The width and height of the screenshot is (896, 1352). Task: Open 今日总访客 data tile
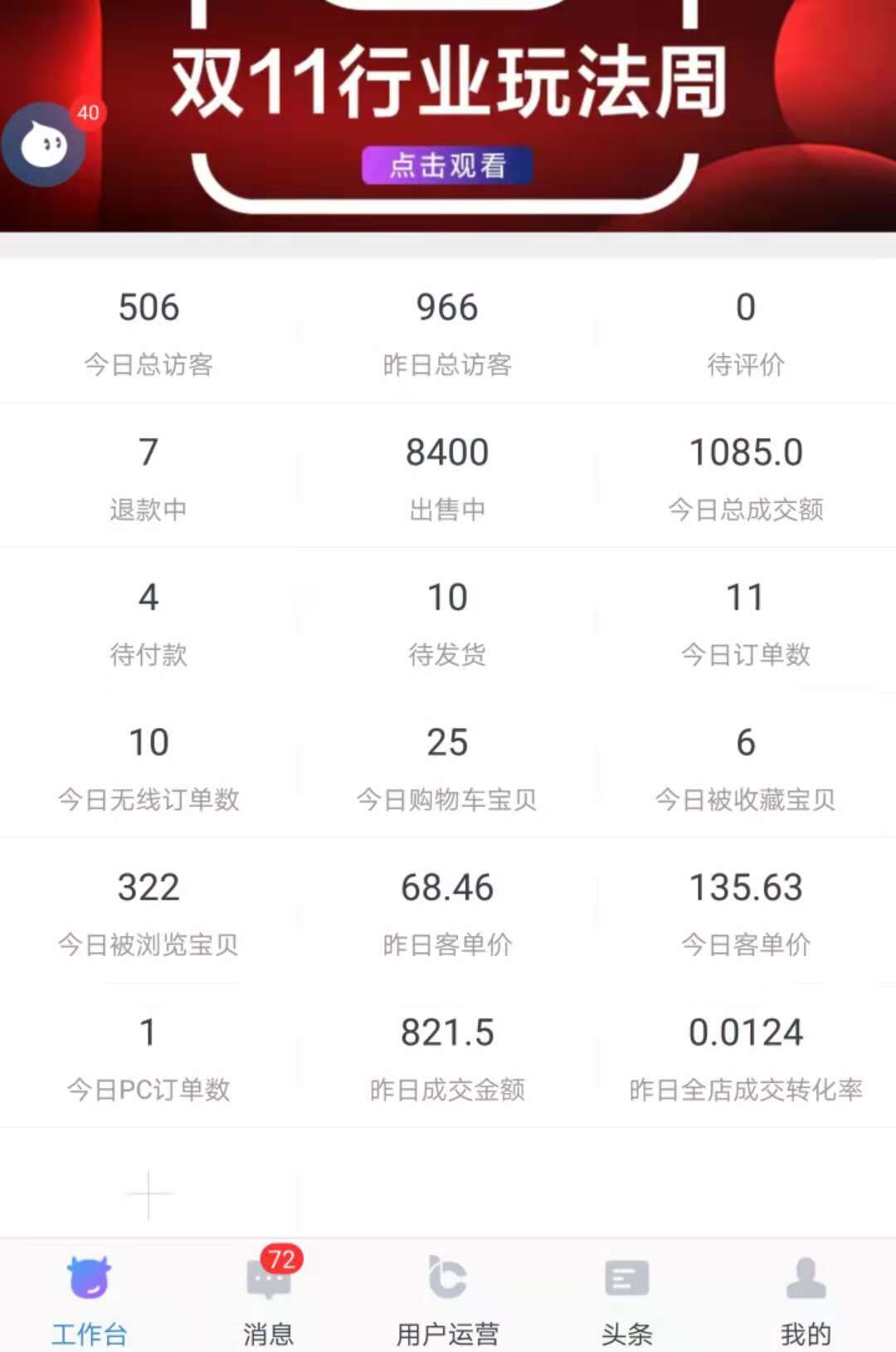tap(149, 331)
